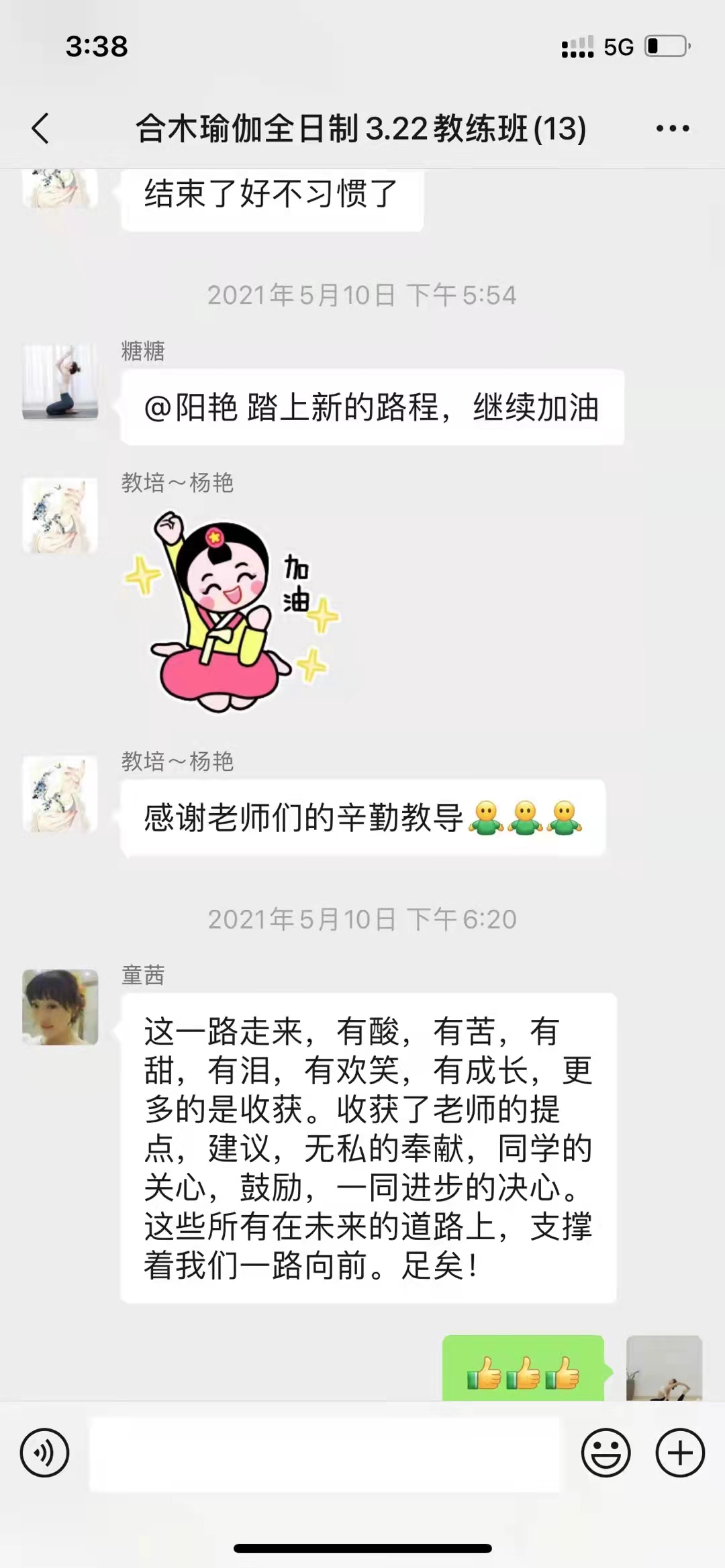
Task: Switch to voice message input
Action: point(44,1453)
